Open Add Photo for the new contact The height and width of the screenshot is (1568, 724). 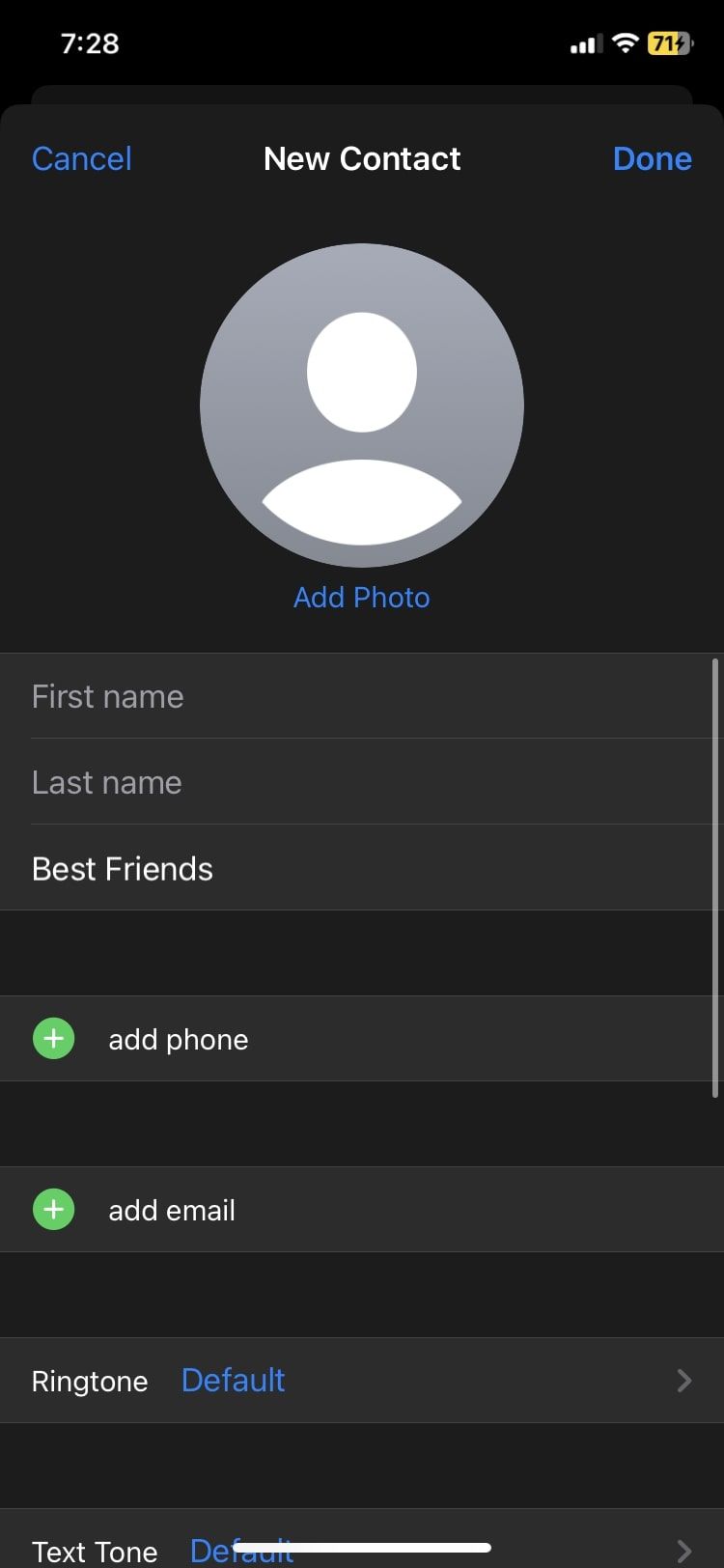pyautogui.click(x=361, y=597)
